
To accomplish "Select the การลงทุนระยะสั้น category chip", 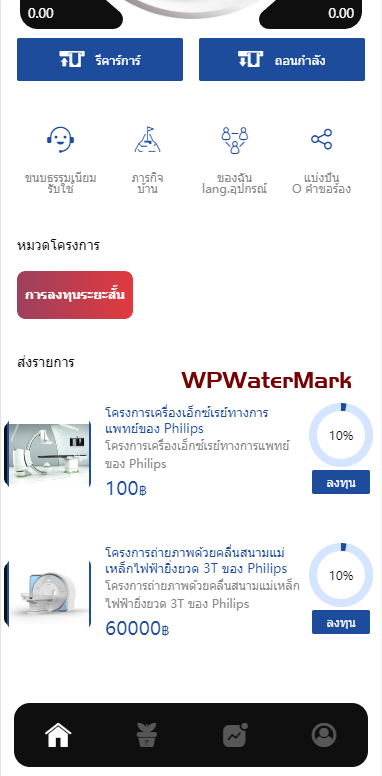I will (75, 295).
